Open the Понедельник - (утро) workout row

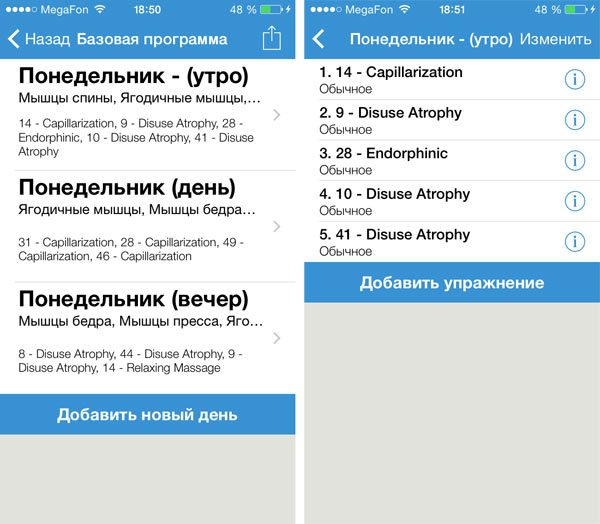pyautogui.click(x=147, y=114)
